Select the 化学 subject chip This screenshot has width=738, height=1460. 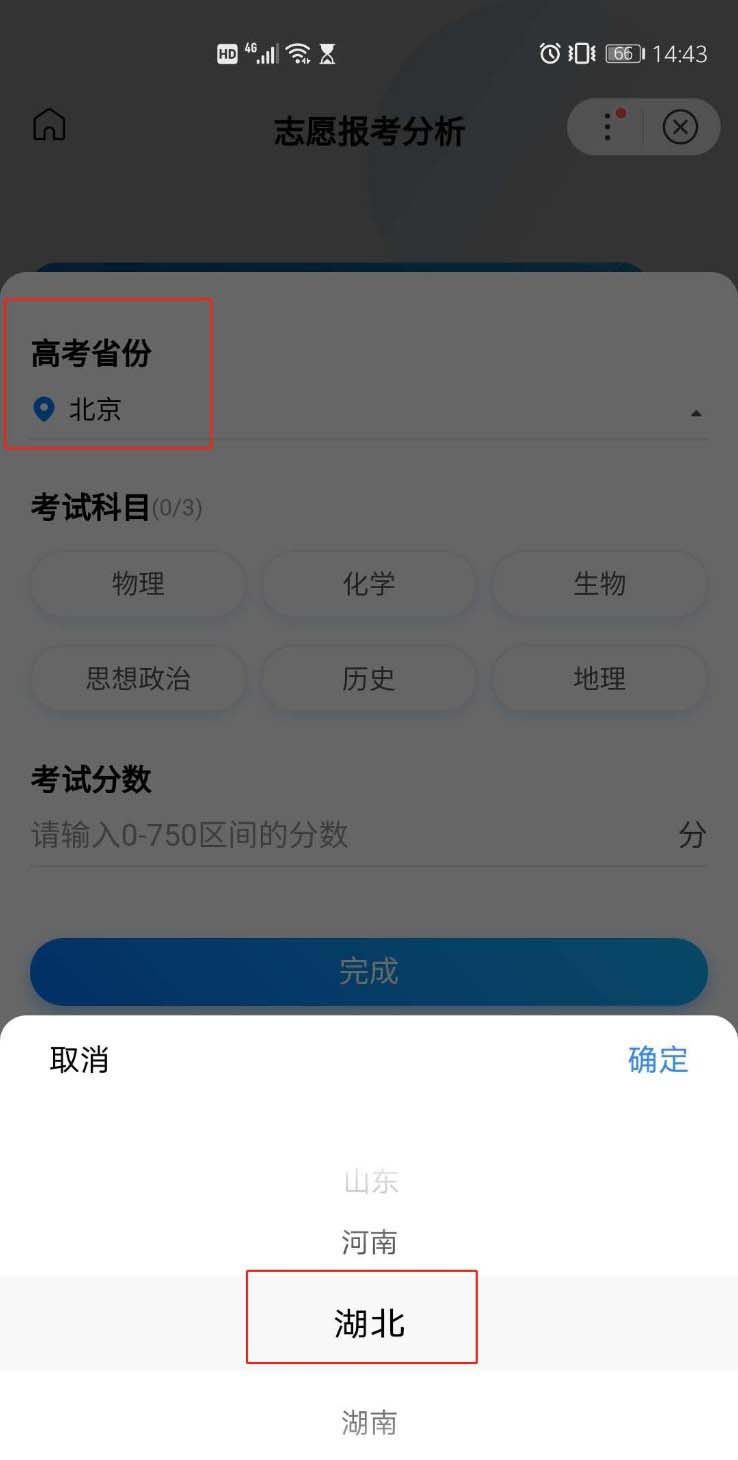[368, 583]
